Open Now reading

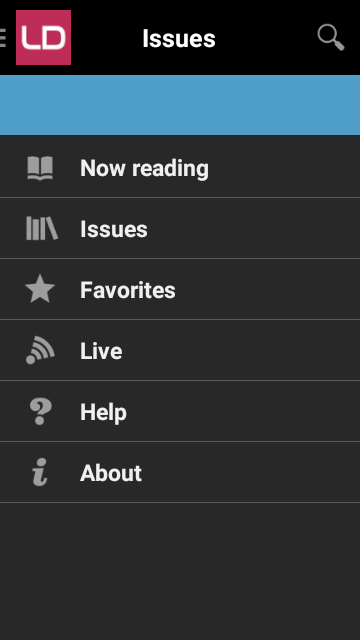[x=180, y=167]
